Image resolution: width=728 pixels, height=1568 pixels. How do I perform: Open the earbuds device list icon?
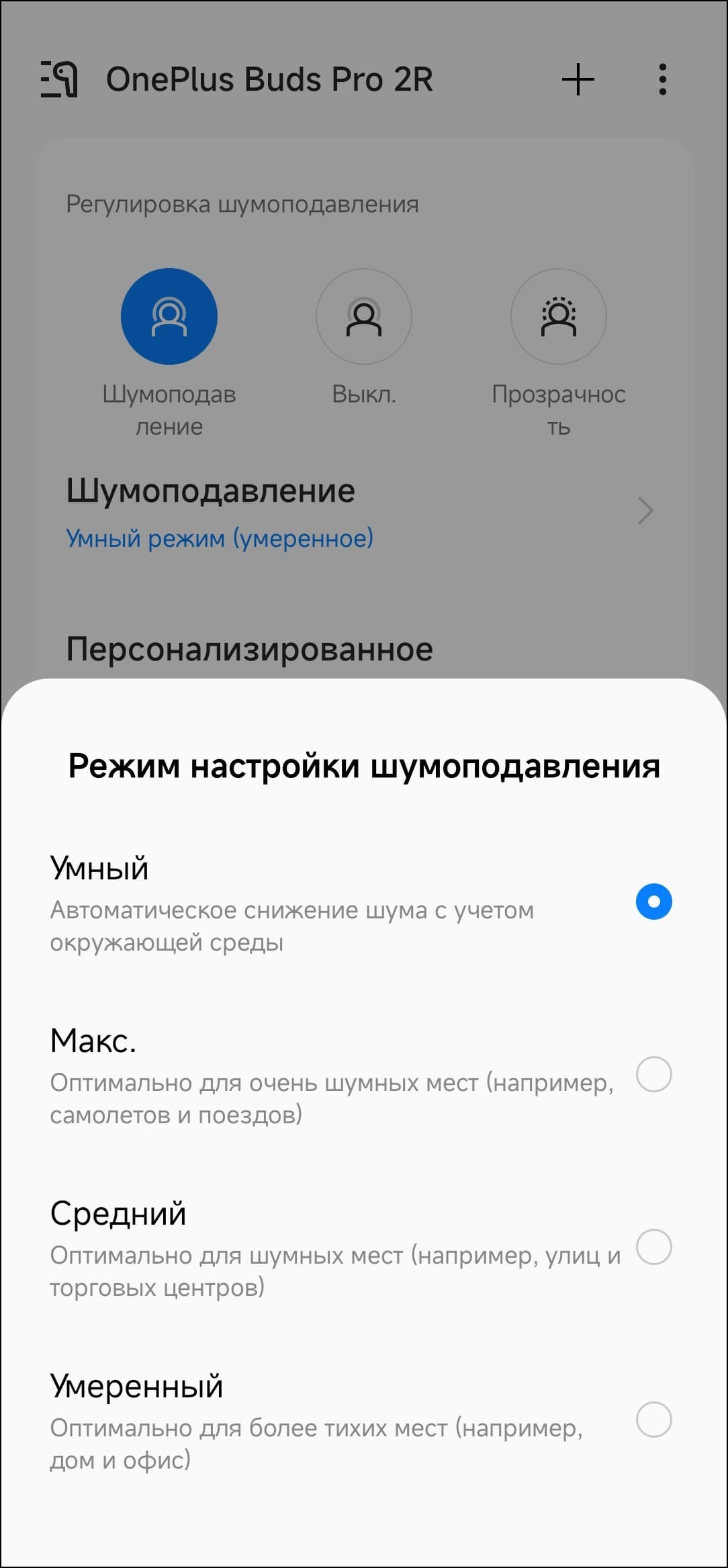point(59,79)
